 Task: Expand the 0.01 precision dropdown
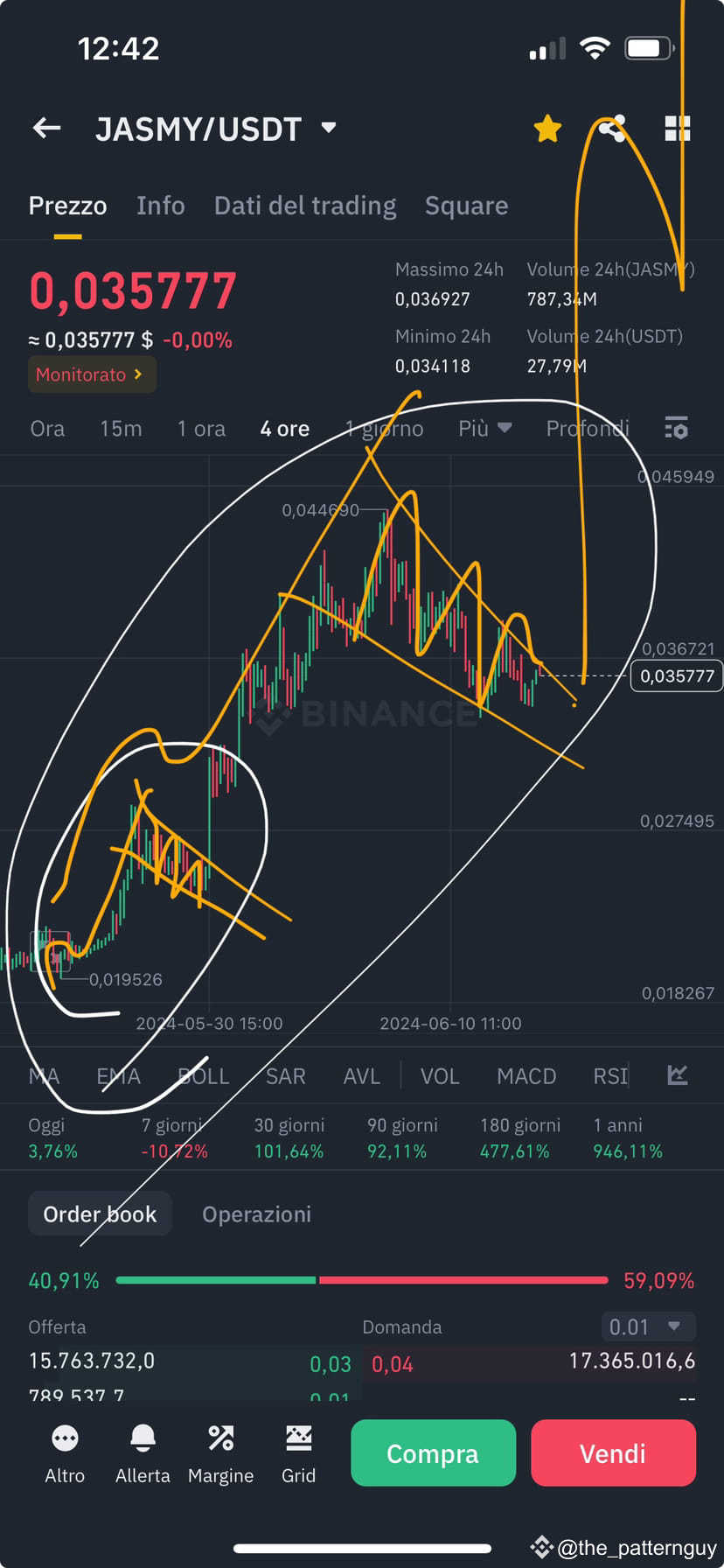(x=648, y=1326)
